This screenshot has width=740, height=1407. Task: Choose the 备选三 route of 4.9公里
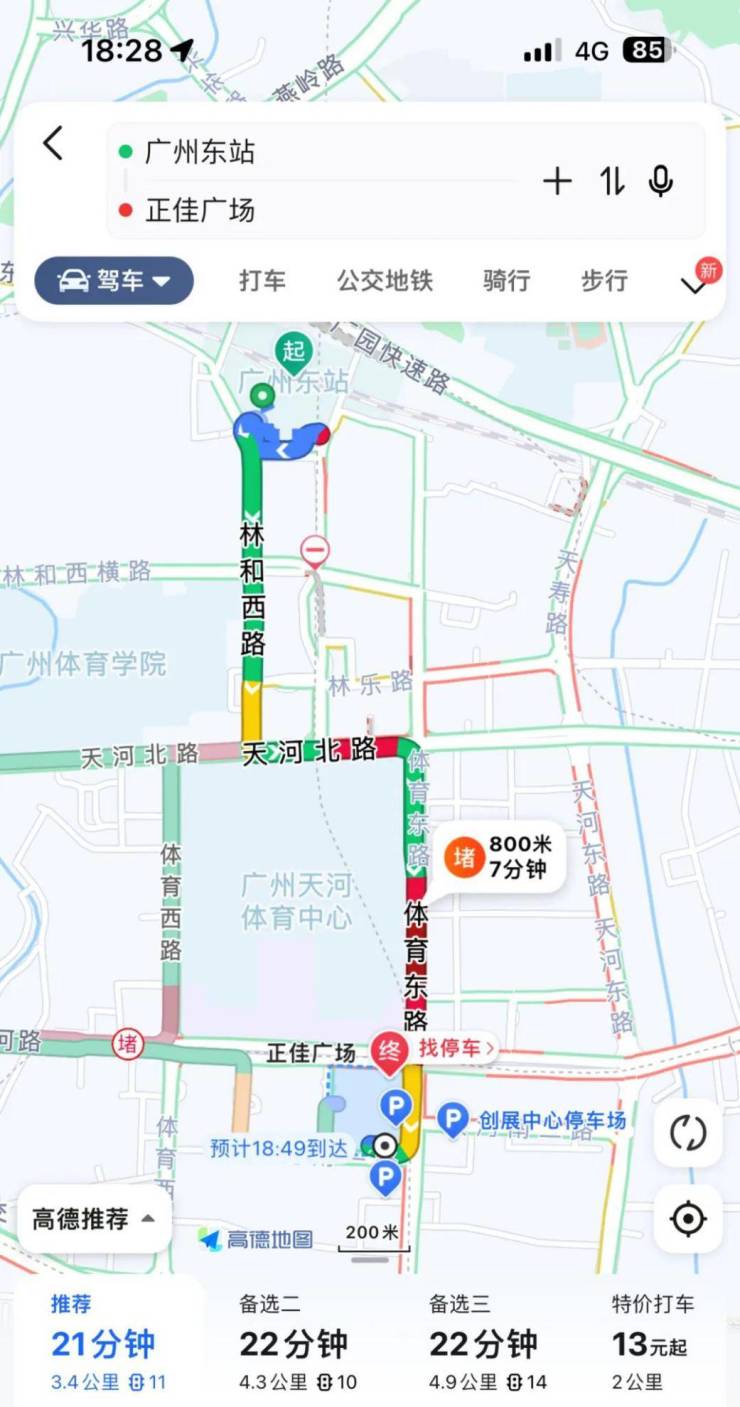point(487,1343)
